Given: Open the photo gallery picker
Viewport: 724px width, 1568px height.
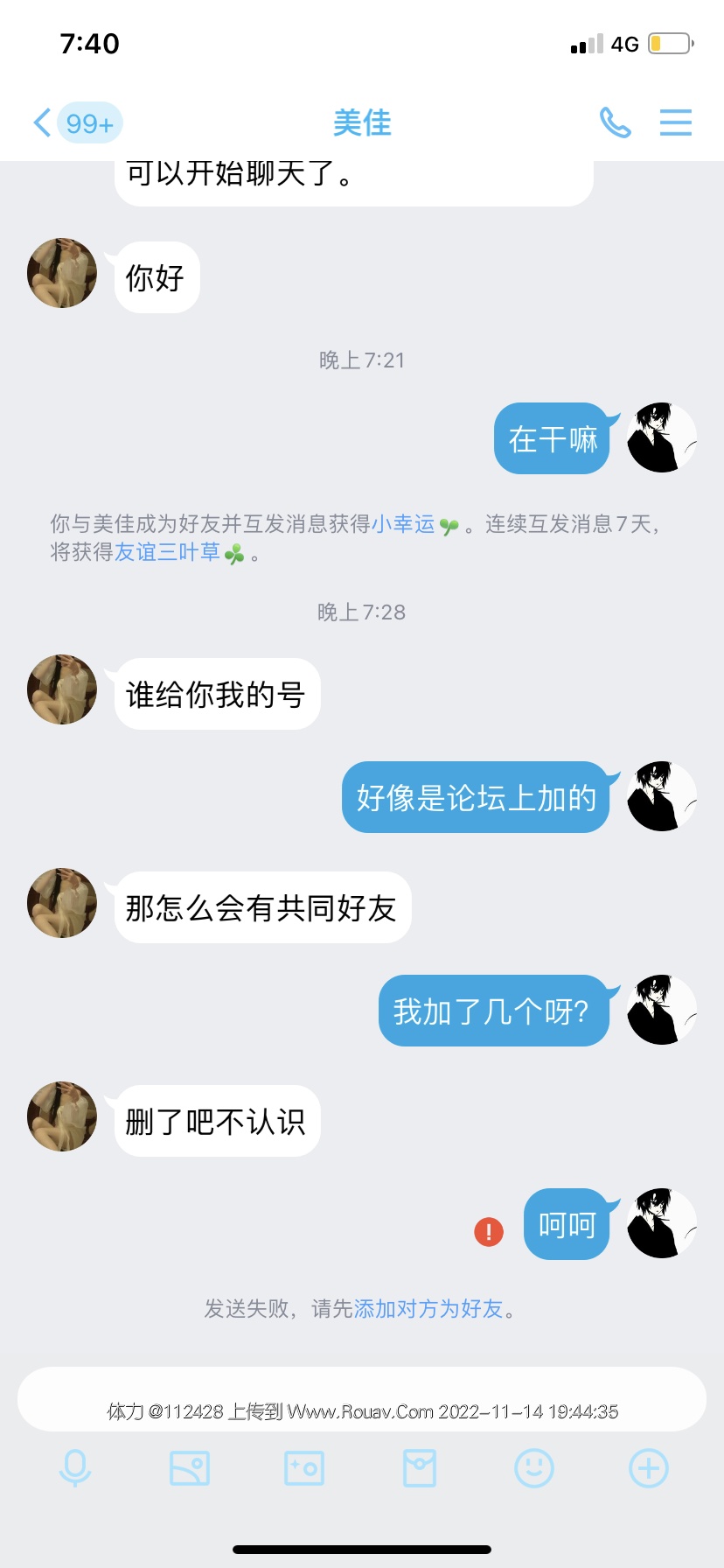Looking at the screenshot, I should (190, 1468).
